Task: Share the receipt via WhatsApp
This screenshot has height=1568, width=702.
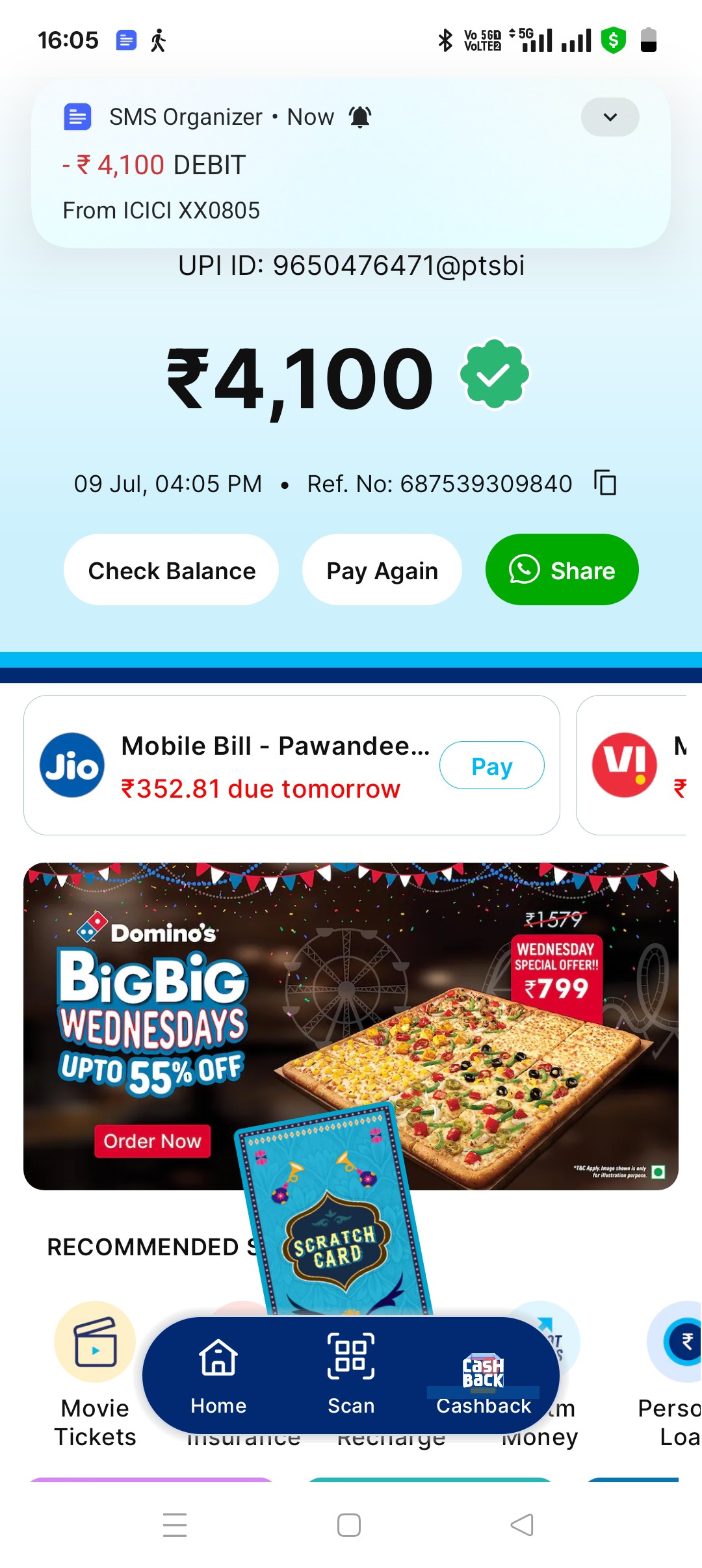Action: coord(562,570)
